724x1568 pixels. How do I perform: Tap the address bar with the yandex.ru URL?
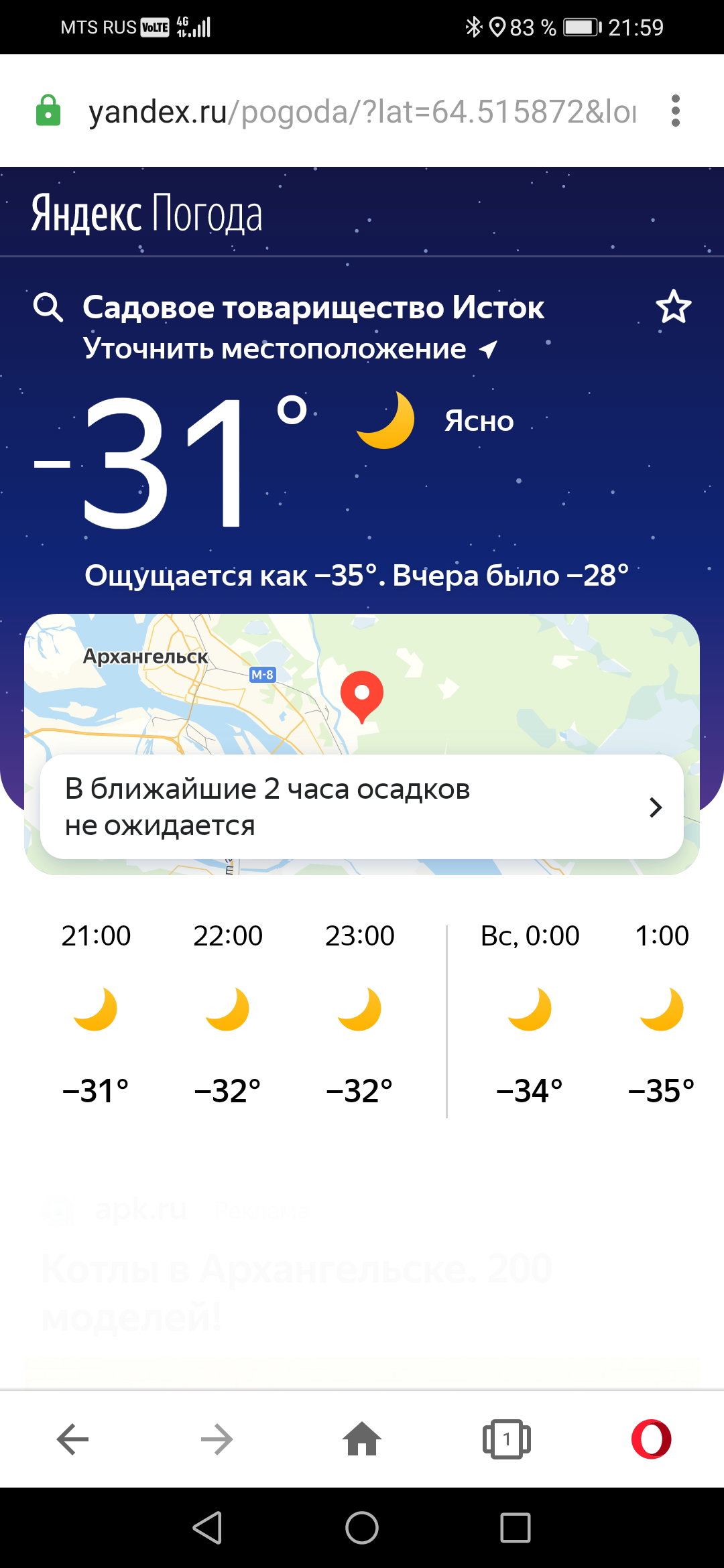click(362, 111)
